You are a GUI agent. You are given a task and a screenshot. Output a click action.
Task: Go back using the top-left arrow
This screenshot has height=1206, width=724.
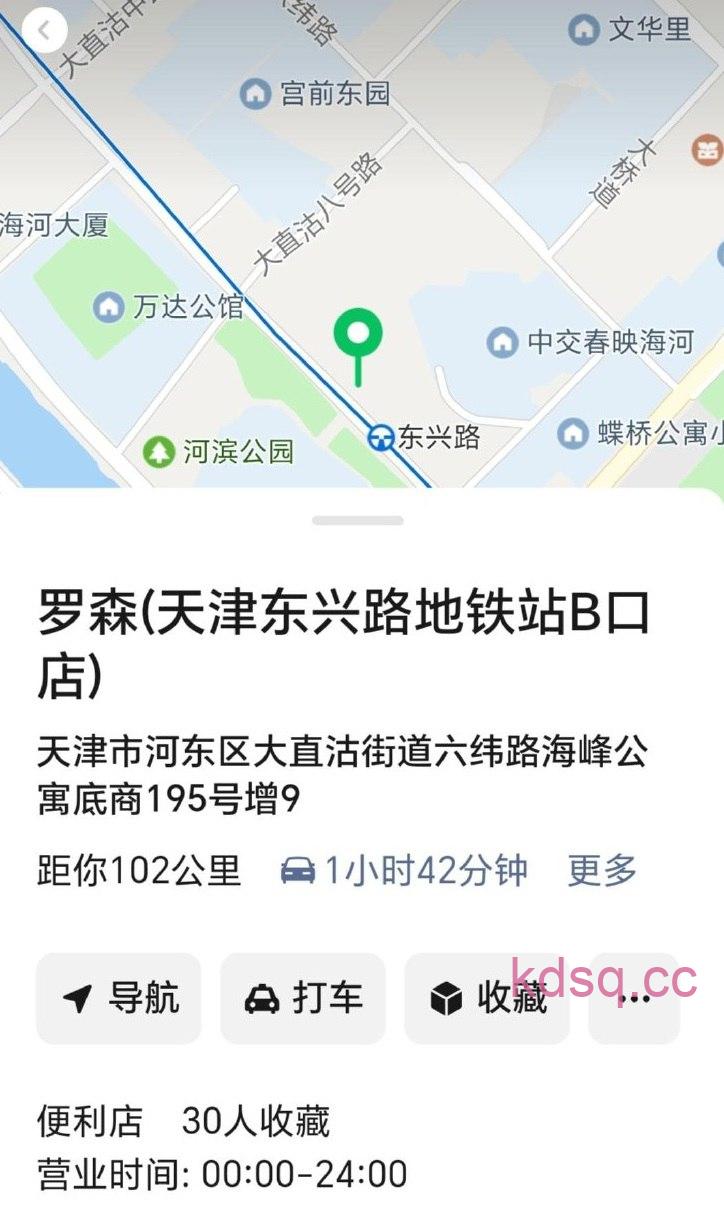[43, 31]
